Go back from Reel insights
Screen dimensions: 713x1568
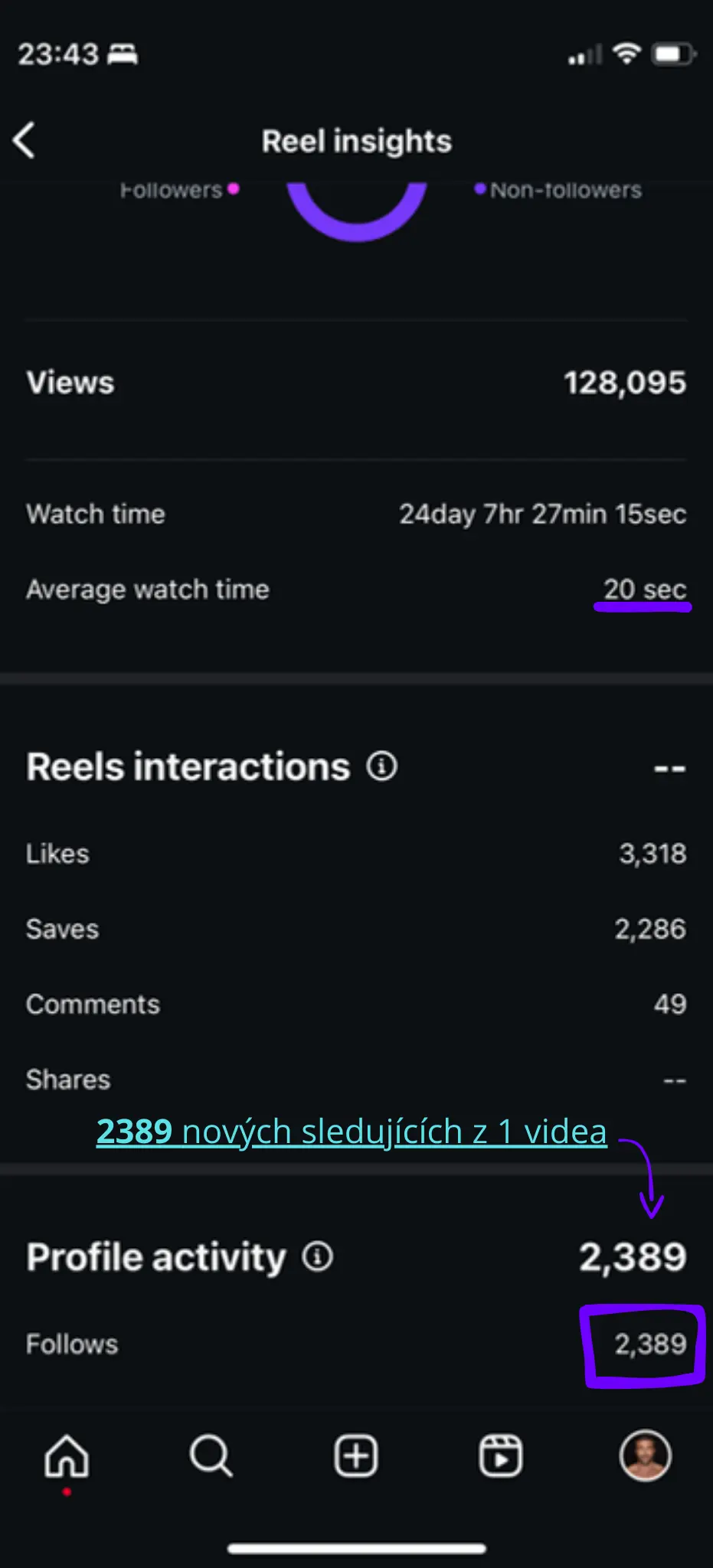[x=25, y=141]
